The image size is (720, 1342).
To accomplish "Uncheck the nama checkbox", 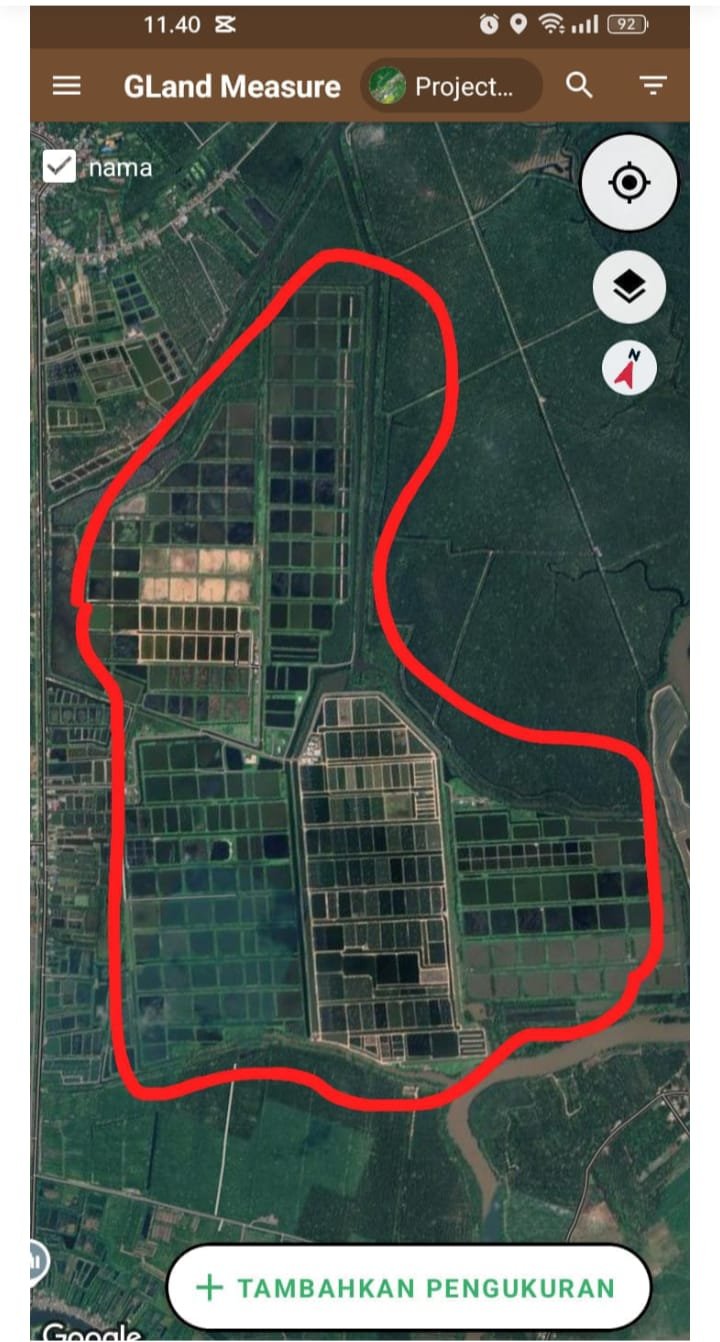I will pyautogui.click(x=60, y=167).
